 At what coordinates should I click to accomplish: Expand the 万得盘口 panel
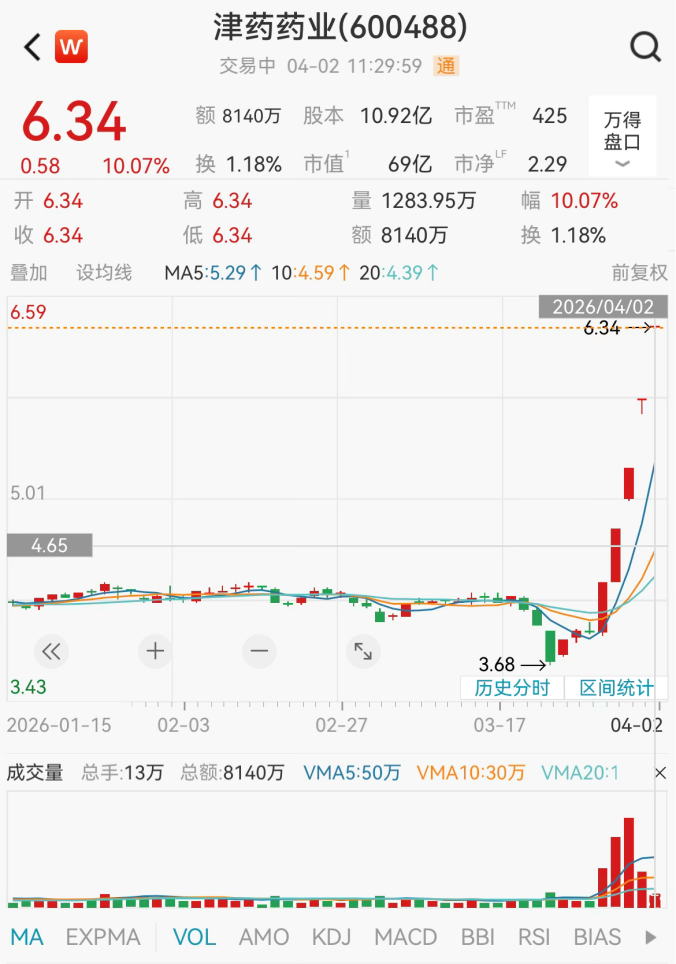[622, 139]
